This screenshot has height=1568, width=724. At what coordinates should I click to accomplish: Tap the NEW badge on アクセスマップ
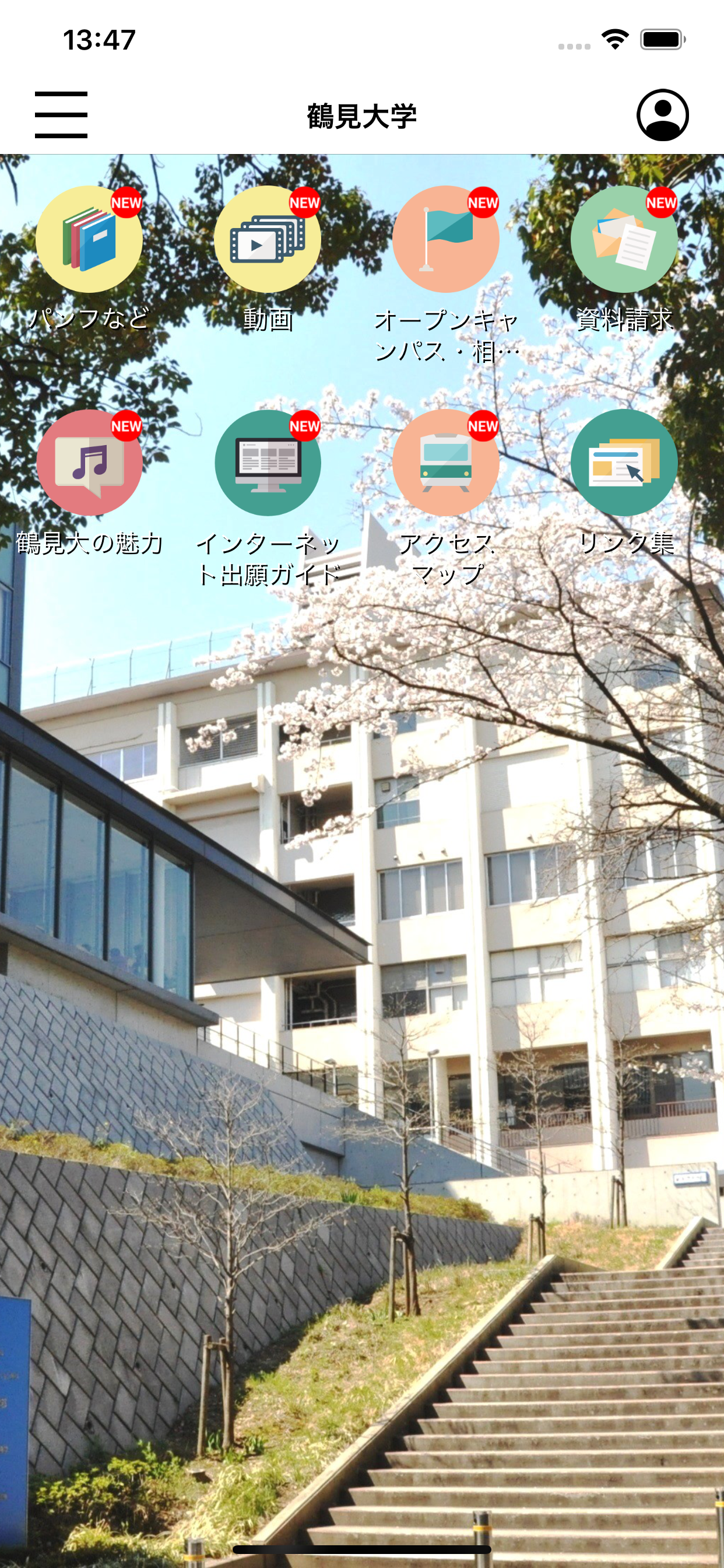(x=483, y=426)
